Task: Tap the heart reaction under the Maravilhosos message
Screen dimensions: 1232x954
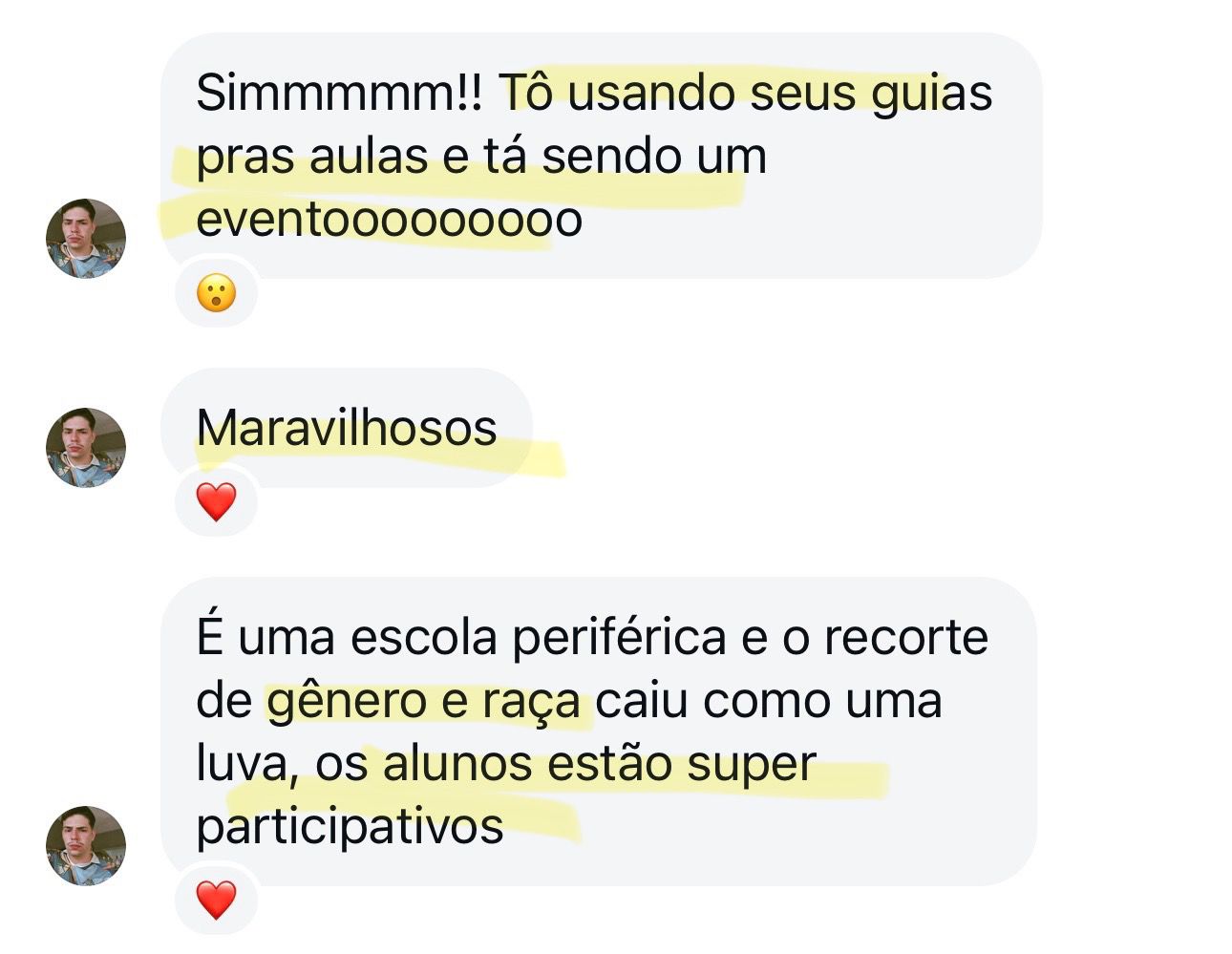Action: [216, 502]
